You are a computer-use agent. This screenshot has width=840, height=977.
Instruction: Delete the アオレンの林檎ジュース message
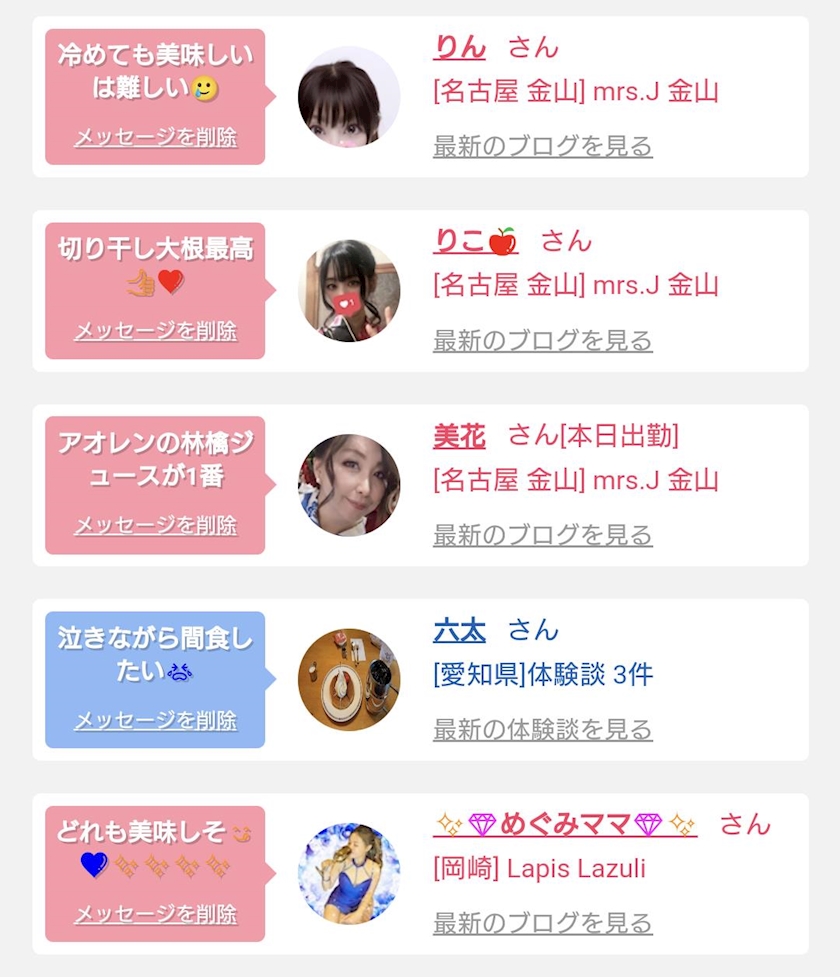pos(155,525)
